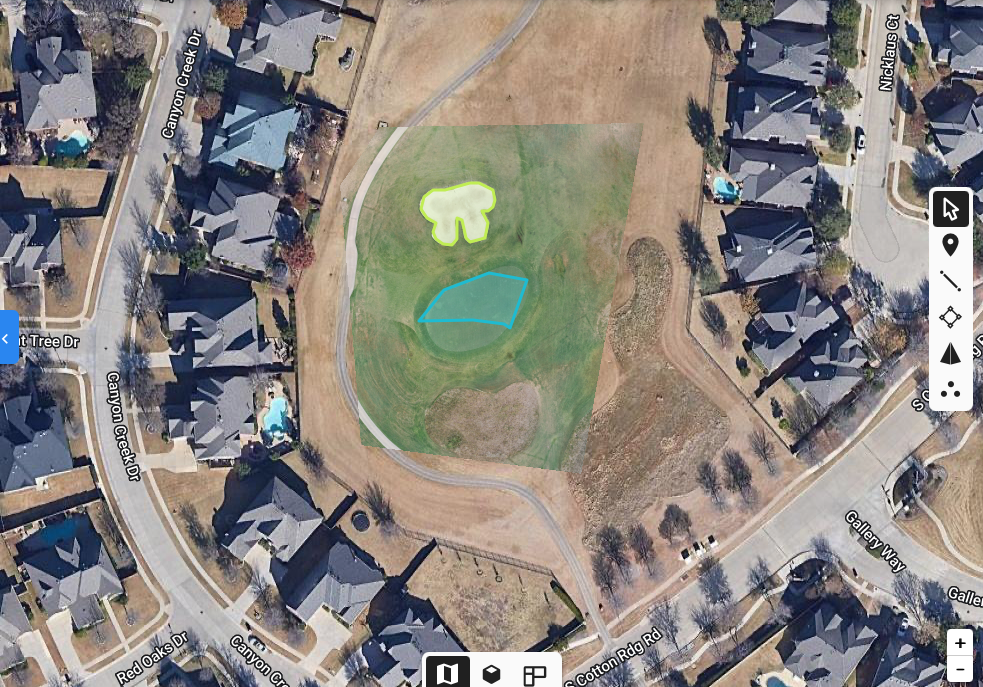Screen dimensions: 983x687
Task: Select the cursor pointer tool
Action: [x=950, y=209]
